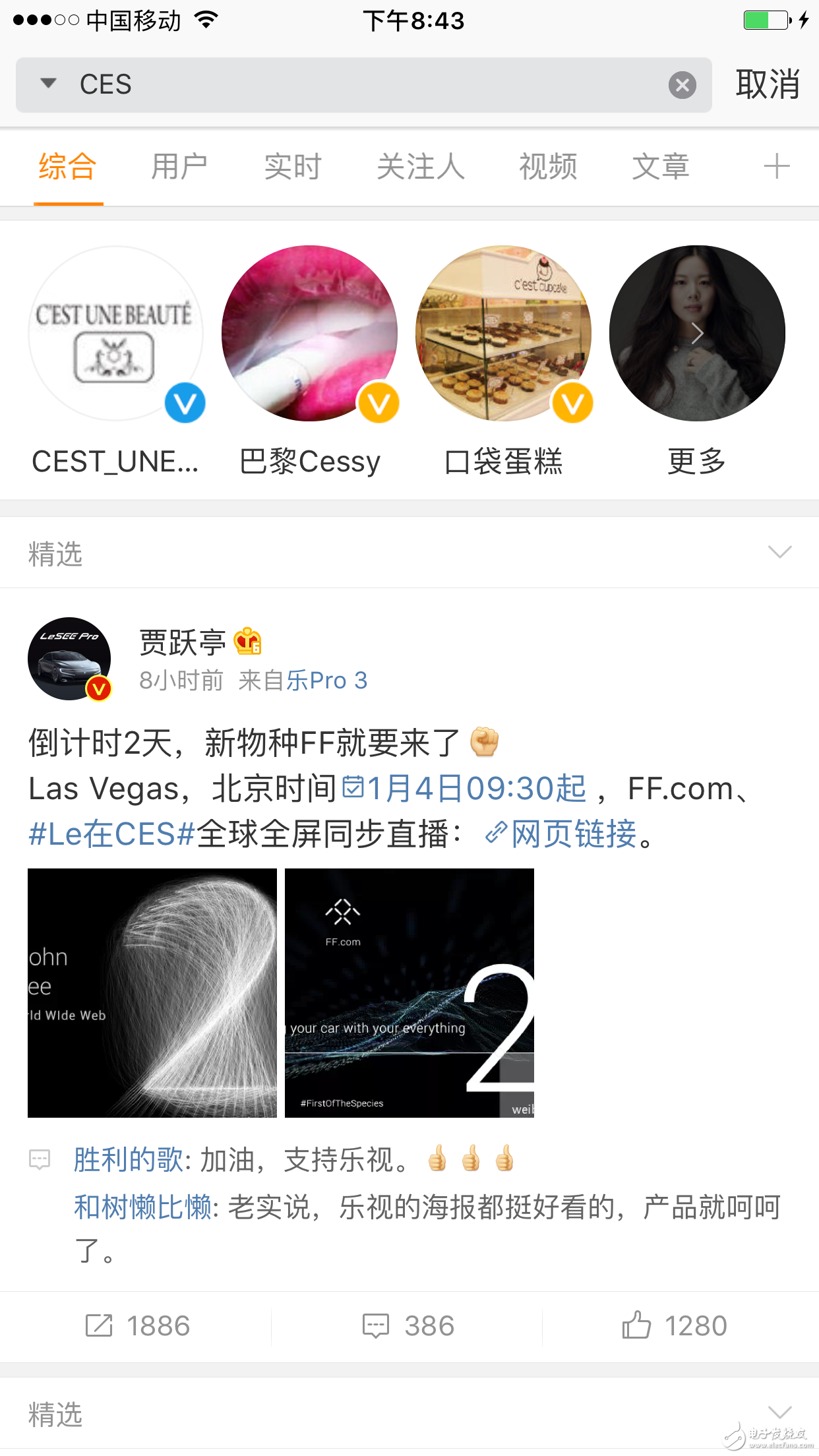Open search type dropdown arrow
Screen dimensions: 819x1456
point(48,84)
